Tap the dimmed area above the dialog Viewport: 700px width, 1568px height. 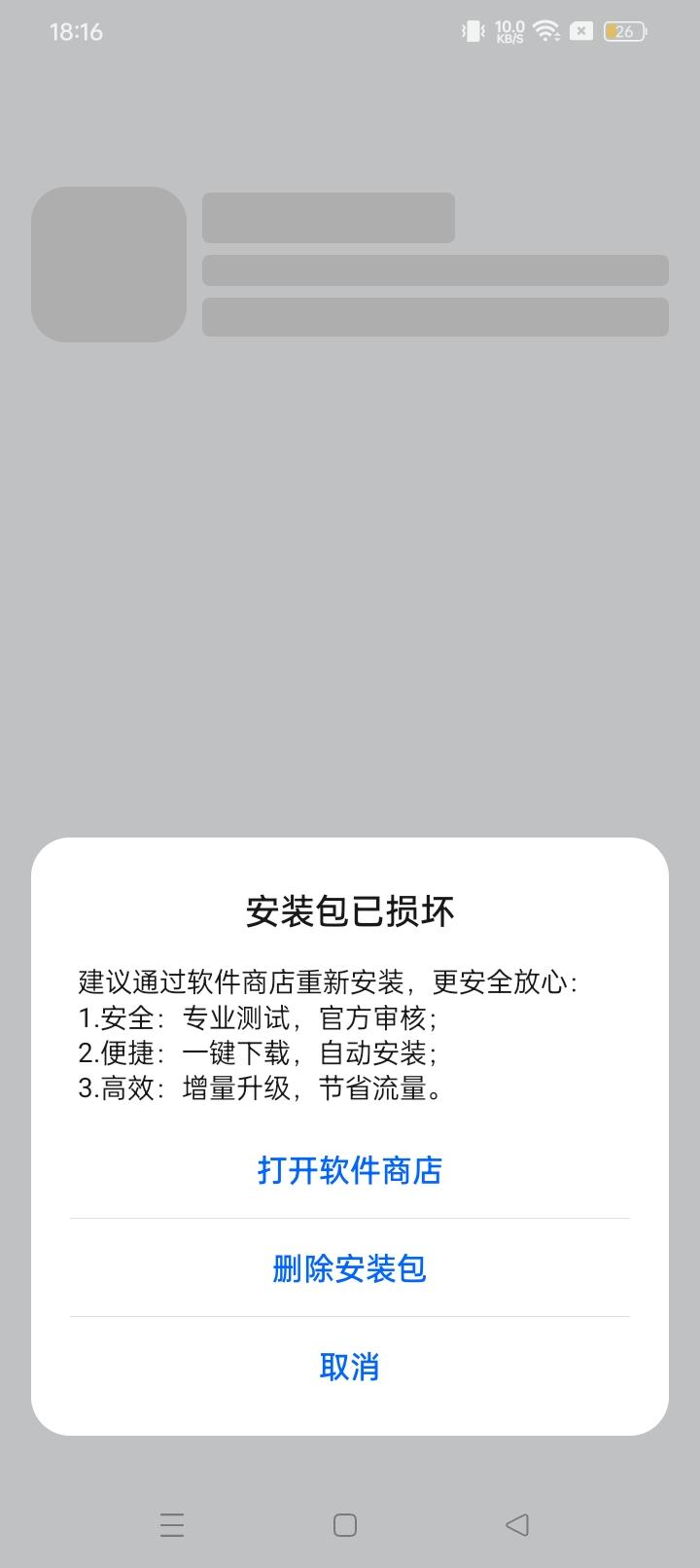(x=350, y=584)
